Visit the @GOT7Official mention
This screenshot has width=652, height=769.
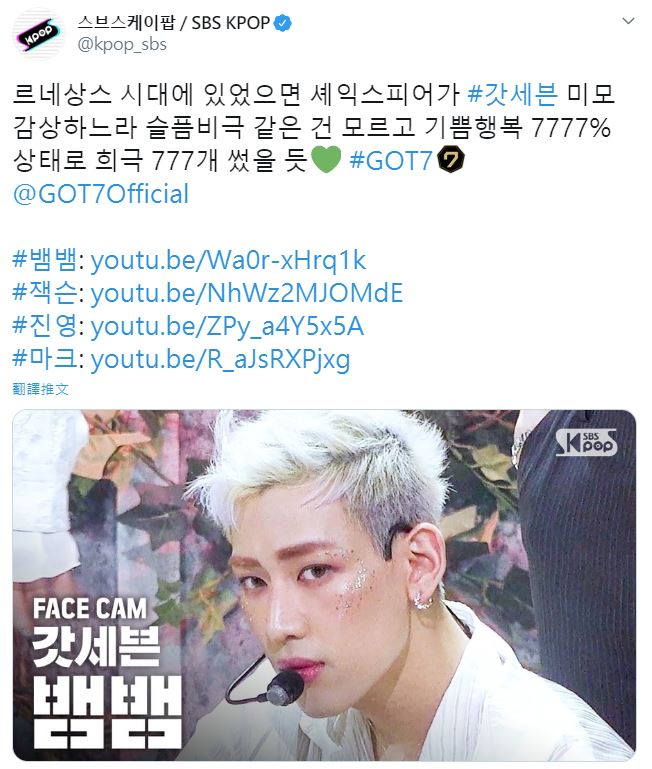click(x=101, y=193)
